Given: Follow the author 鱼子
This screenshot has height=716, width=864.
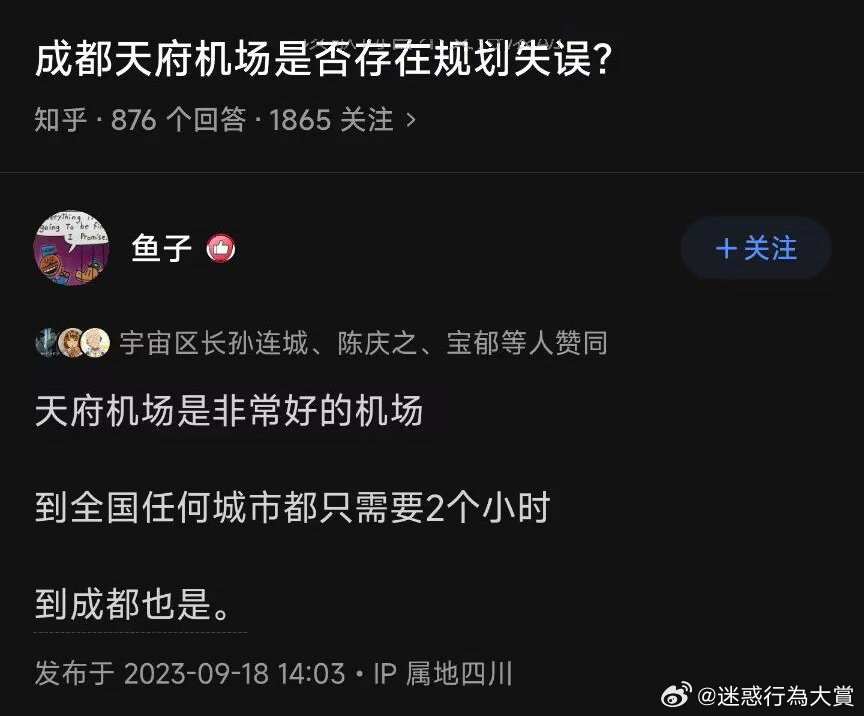Looking at the screenshot, I should (756, 248).
